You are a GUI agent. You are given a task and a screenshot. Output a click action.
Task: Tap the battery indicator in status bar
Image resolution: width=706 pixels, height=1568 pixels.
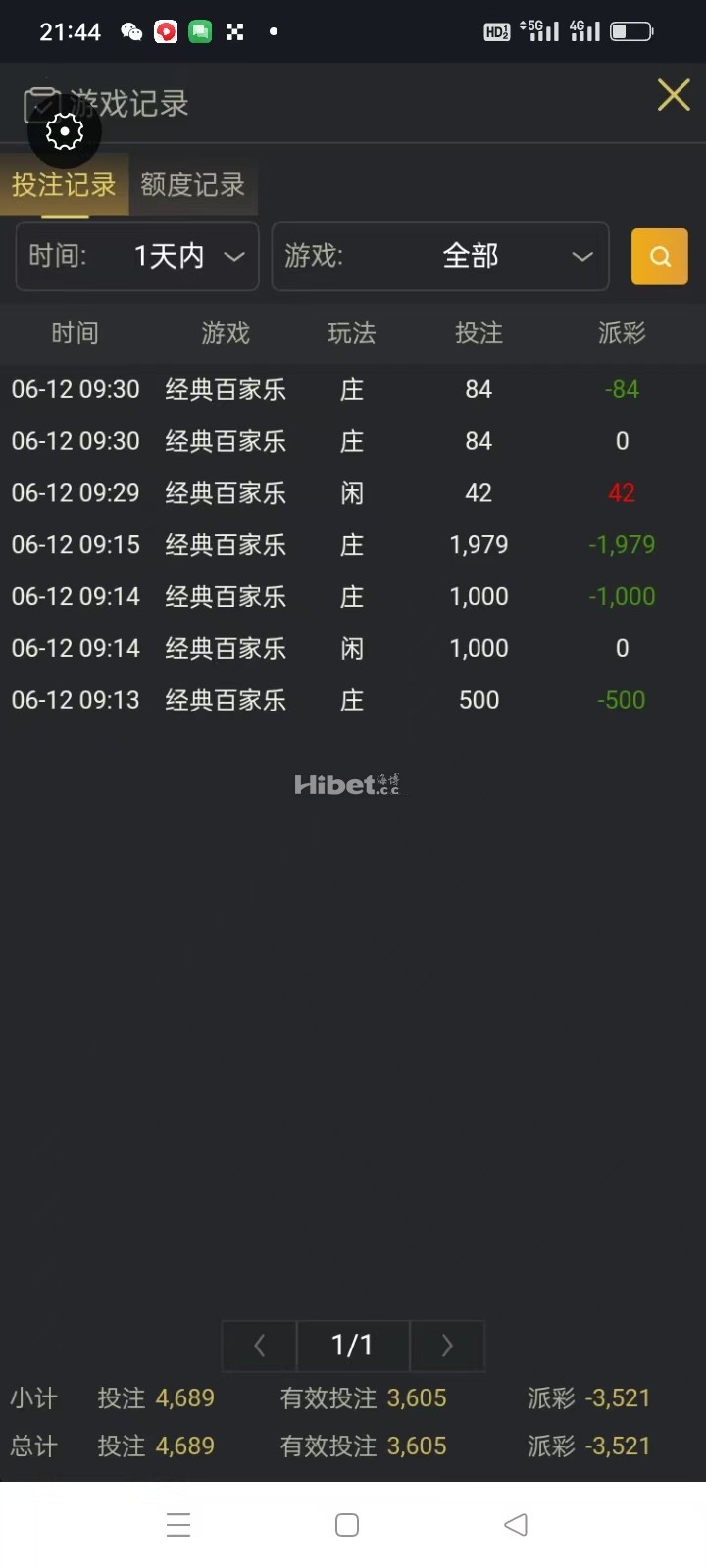pos(632,31)
